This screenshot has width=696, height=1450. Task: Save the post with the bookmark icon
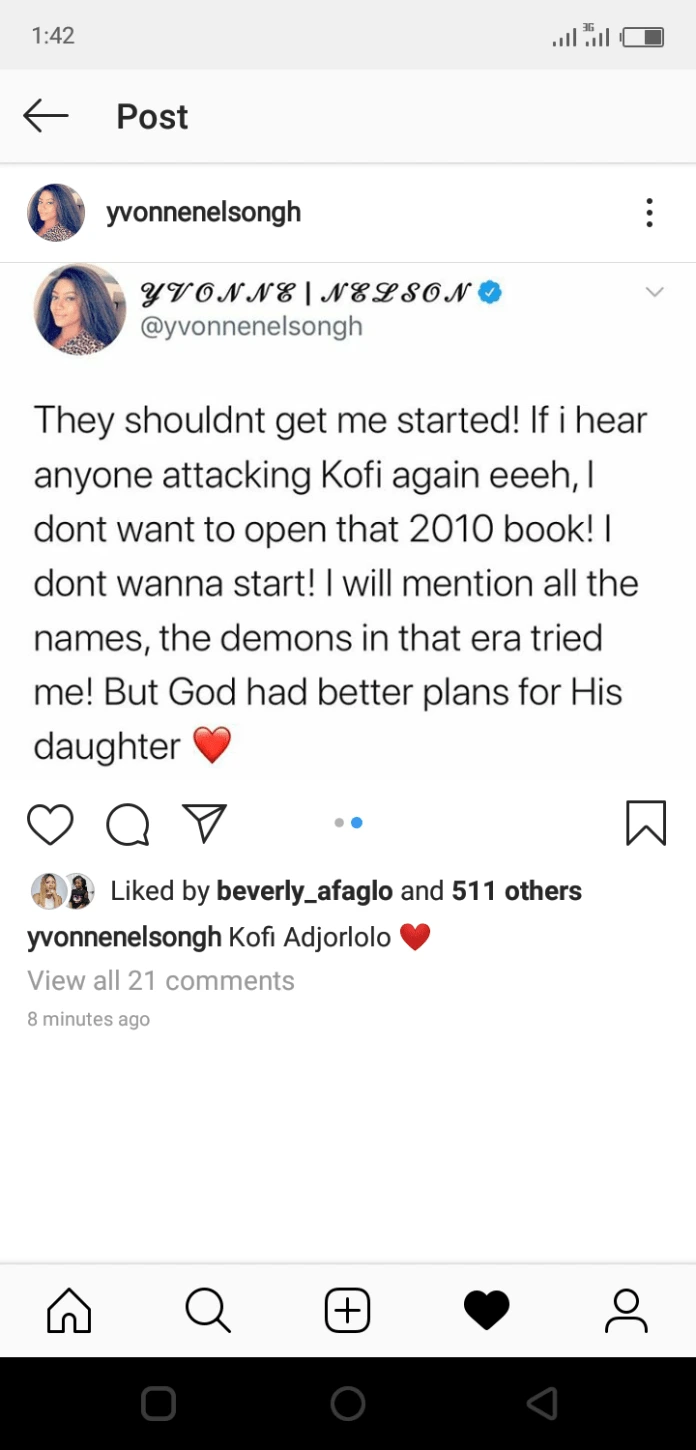point(646,823)
